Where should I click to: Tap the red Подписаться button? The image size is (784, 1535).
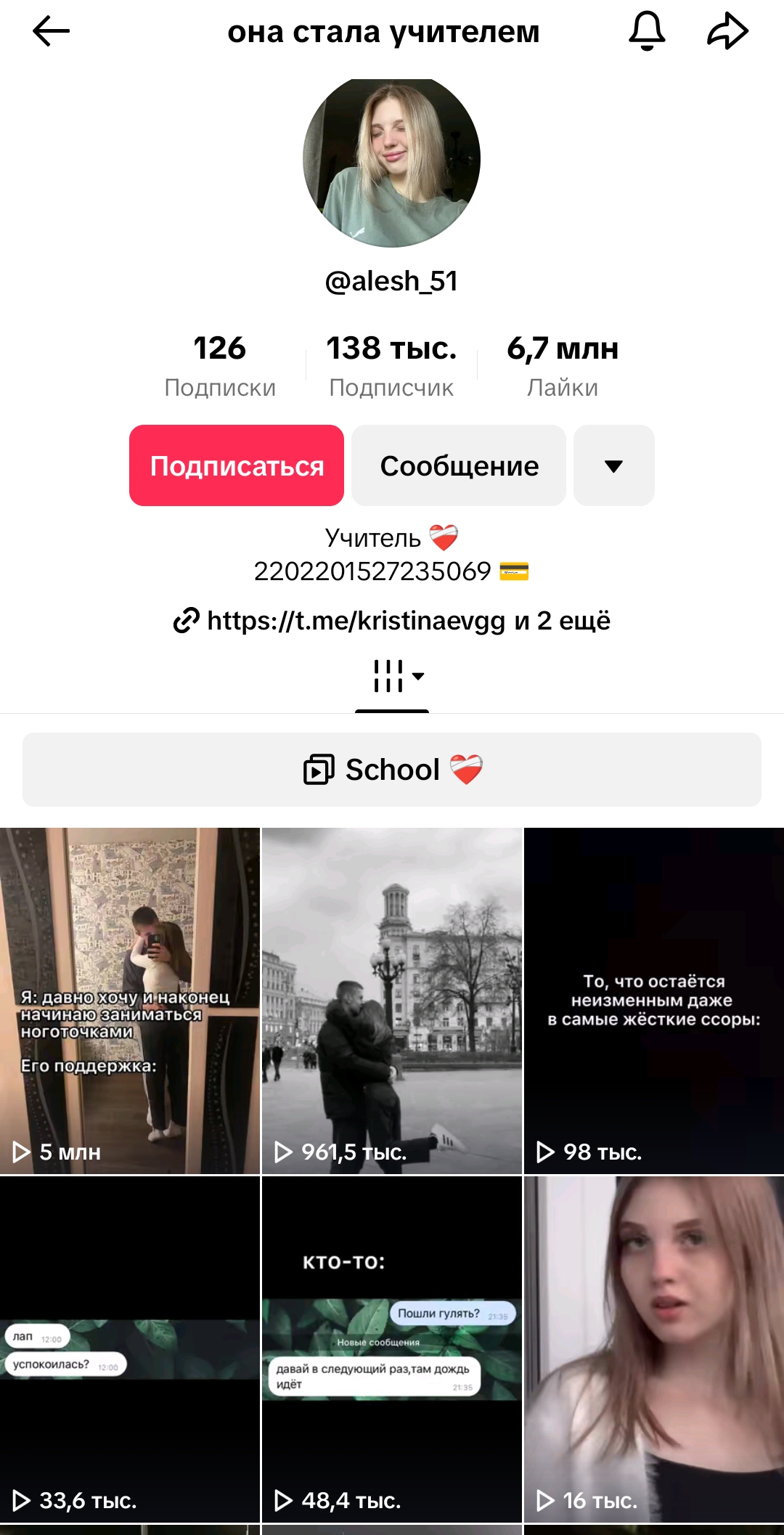coord(237,465)
